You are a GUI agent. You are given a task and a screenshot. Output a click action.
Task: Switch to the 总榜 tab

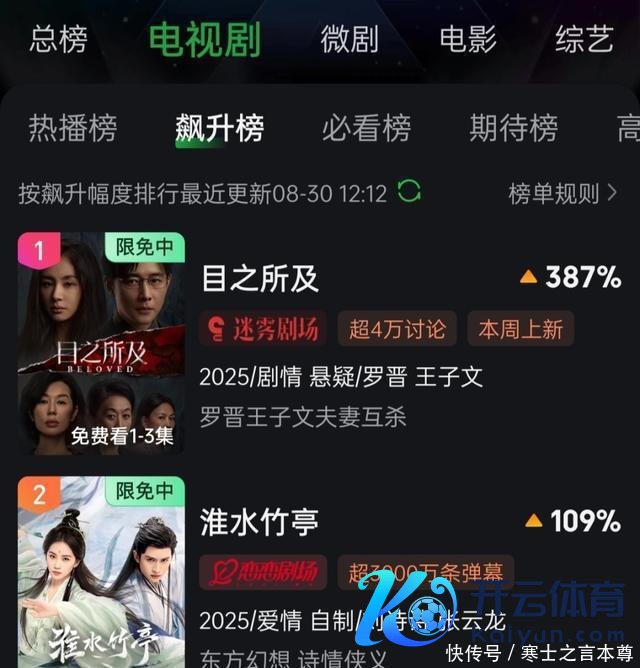click(x=58, y=40)
